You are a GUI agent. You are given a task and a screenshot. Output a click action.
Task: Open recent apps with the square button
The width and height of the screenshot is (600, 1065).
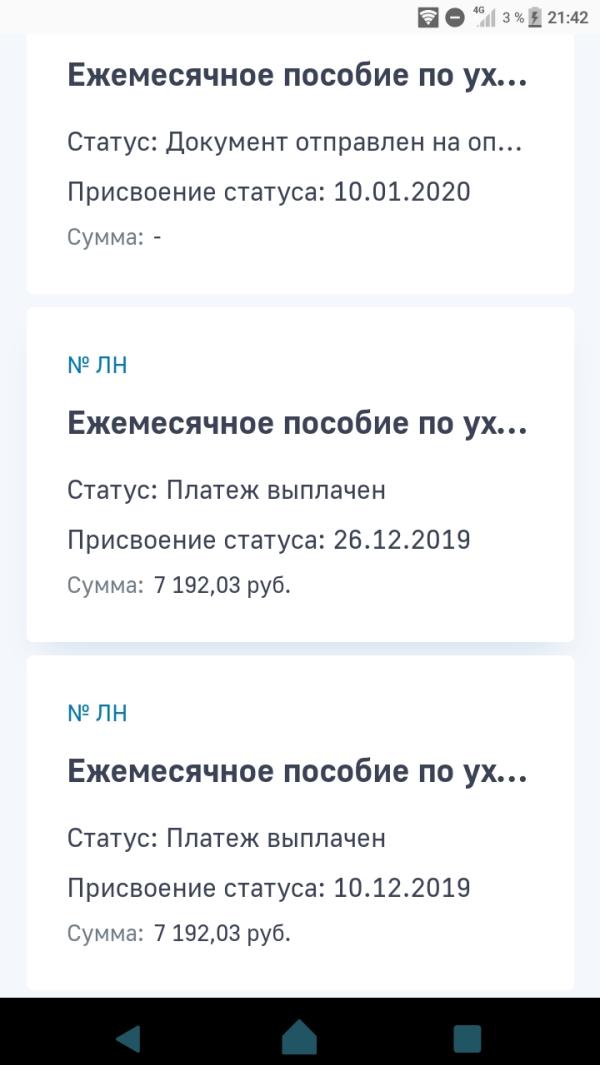point(467,1039)
